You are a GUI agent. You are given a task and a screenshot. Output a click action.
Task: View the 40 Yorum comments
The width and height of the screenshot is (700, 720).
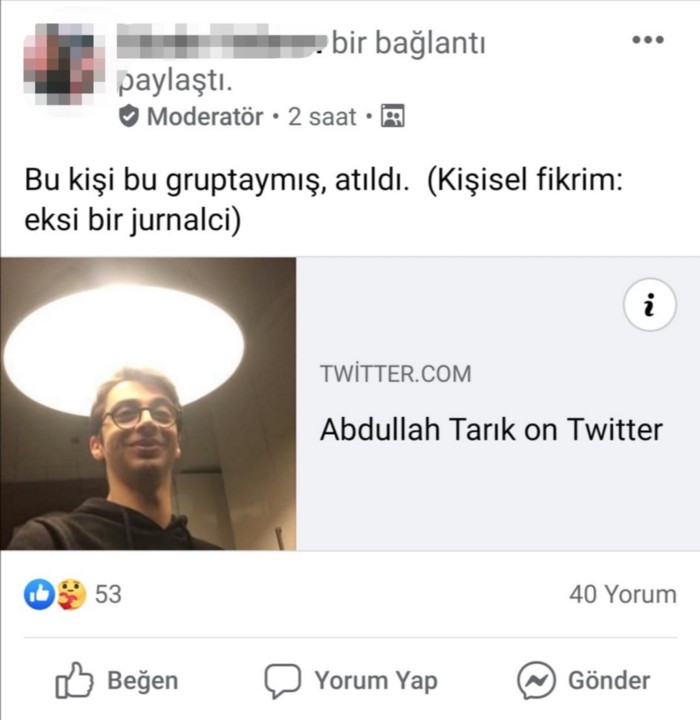(622, 594)
